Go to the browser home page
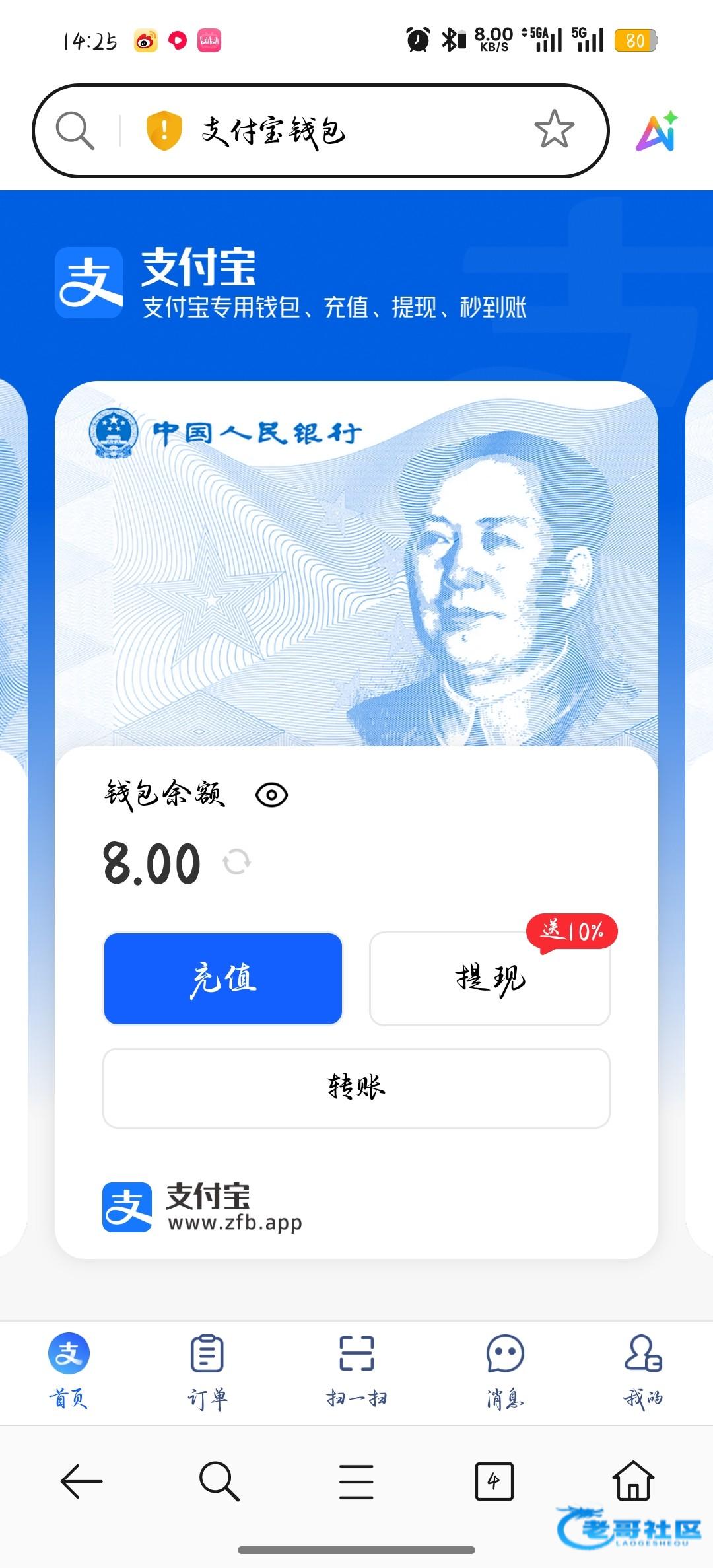This screenshot has height=1568, width=713. click(633, 1480)
